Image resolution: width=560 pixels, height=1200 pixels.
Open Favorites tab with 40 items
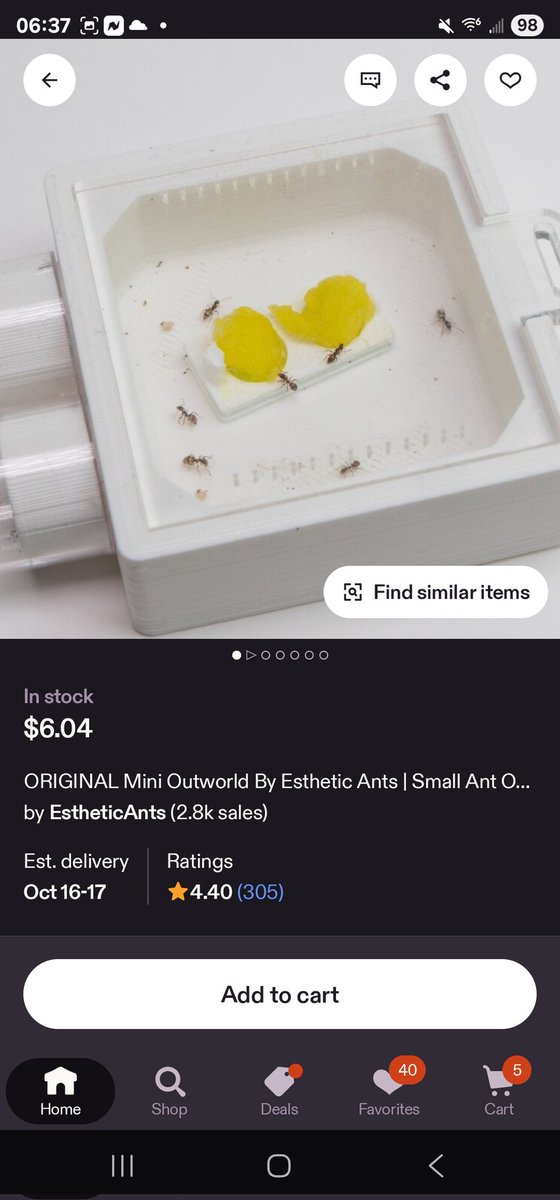[389, 1090]
